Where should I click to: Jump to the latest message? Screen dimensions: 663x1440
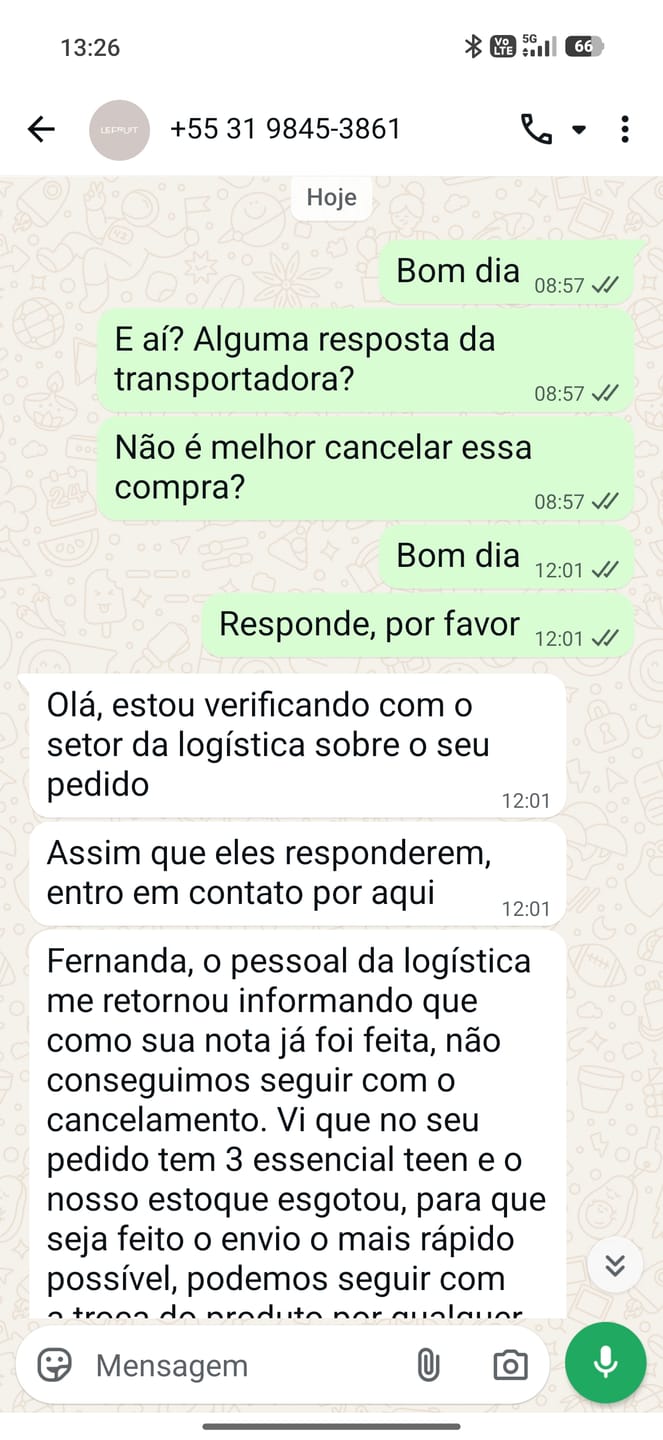[x=615, y=1265]
